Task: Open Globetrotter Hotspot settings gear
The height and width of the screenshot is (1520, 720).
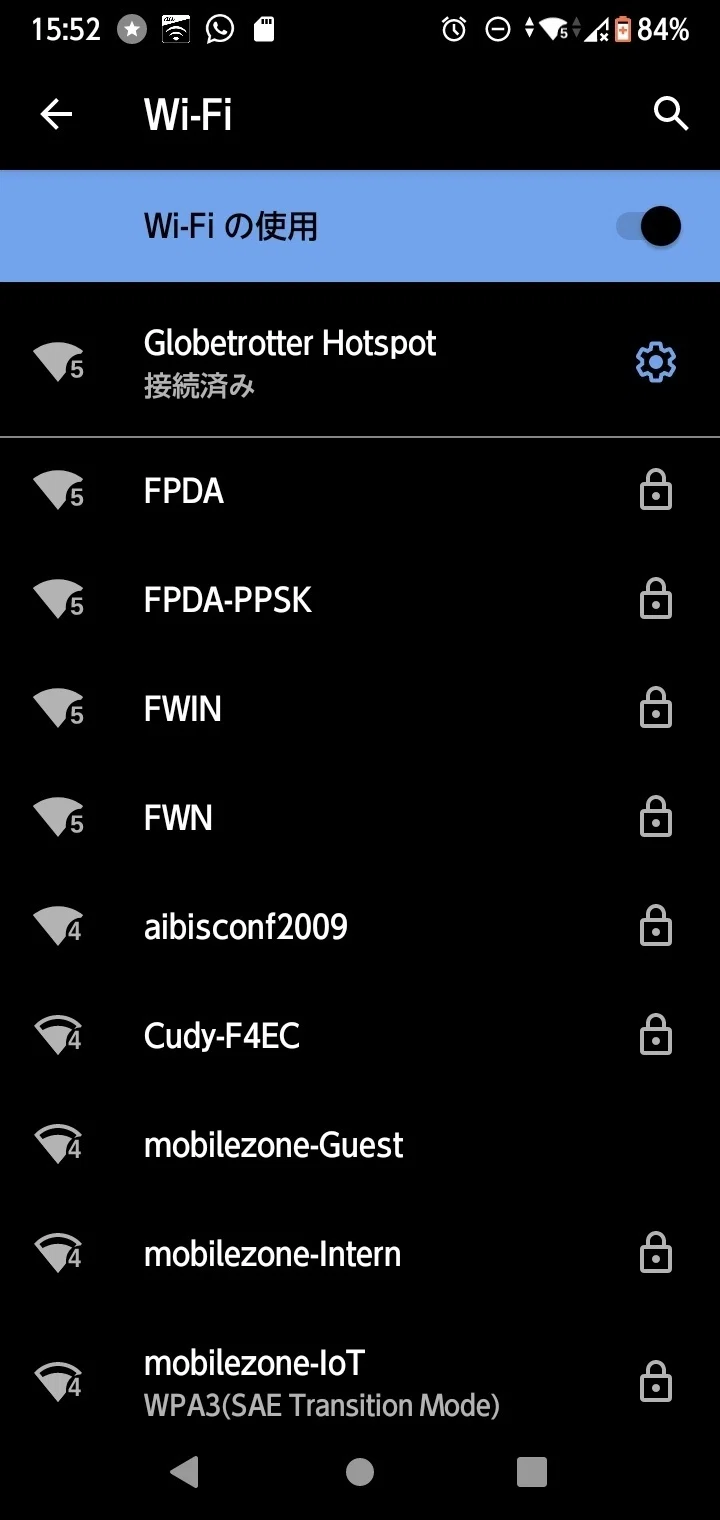Action: [656, 363]
